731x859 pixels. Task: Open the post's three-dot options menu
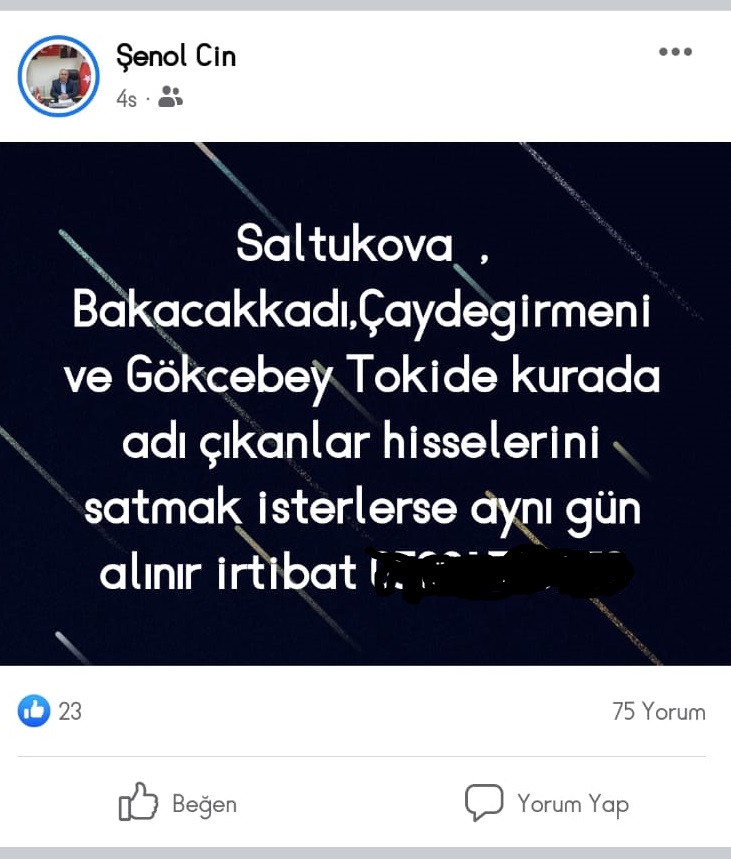coord(675,52)
